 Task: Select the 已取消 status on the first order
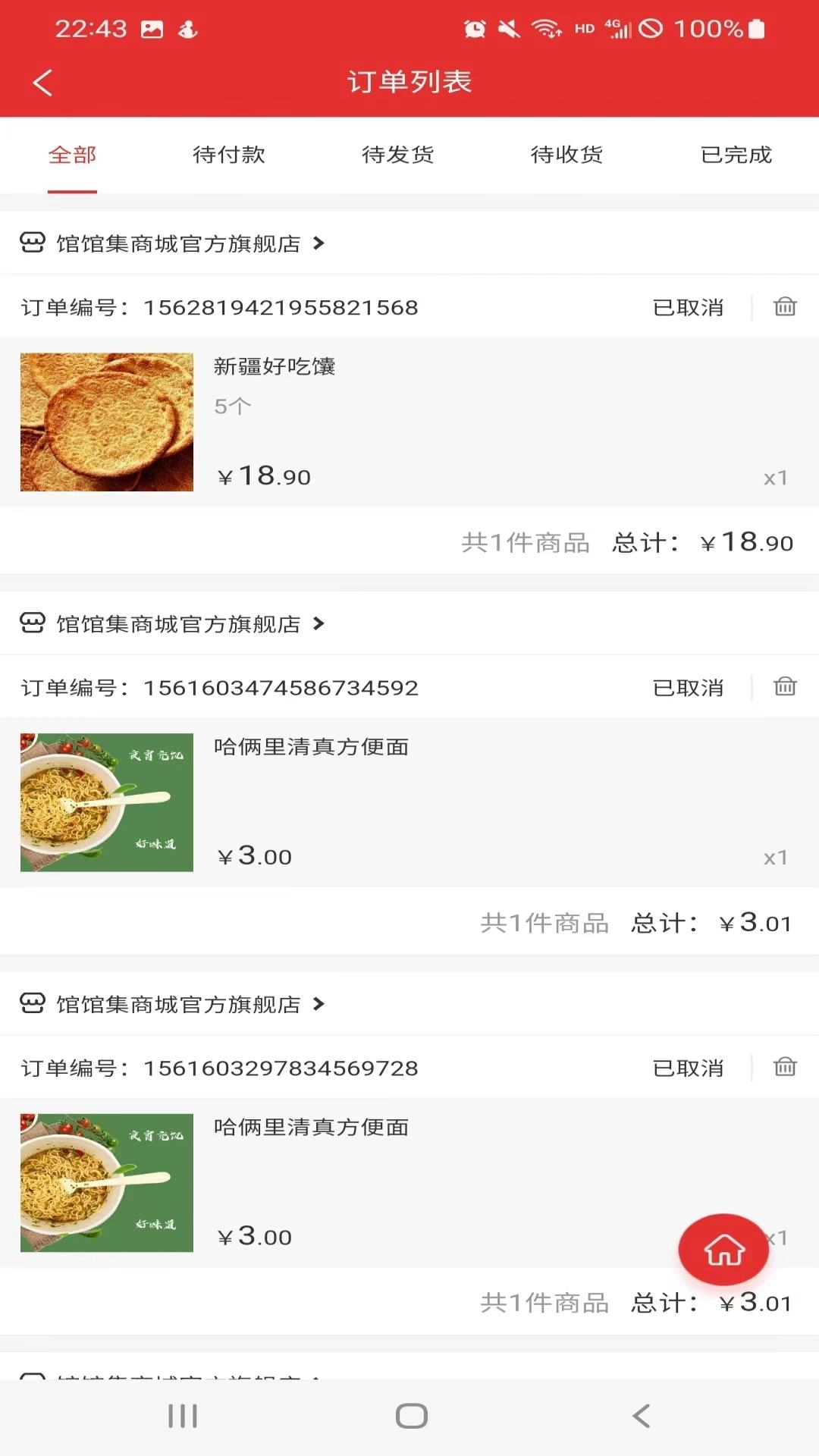[x=689, y=306]
